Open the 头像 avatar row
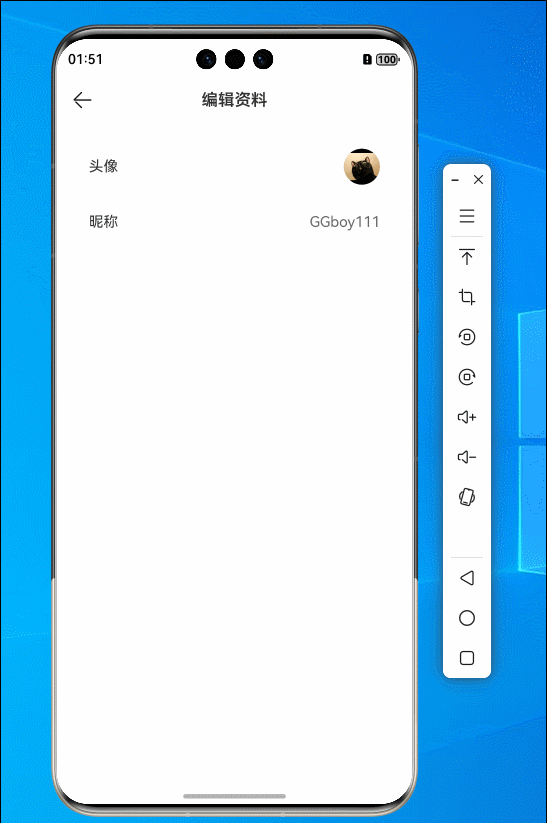Screen dimensions: 547x823 pos(234,166)
